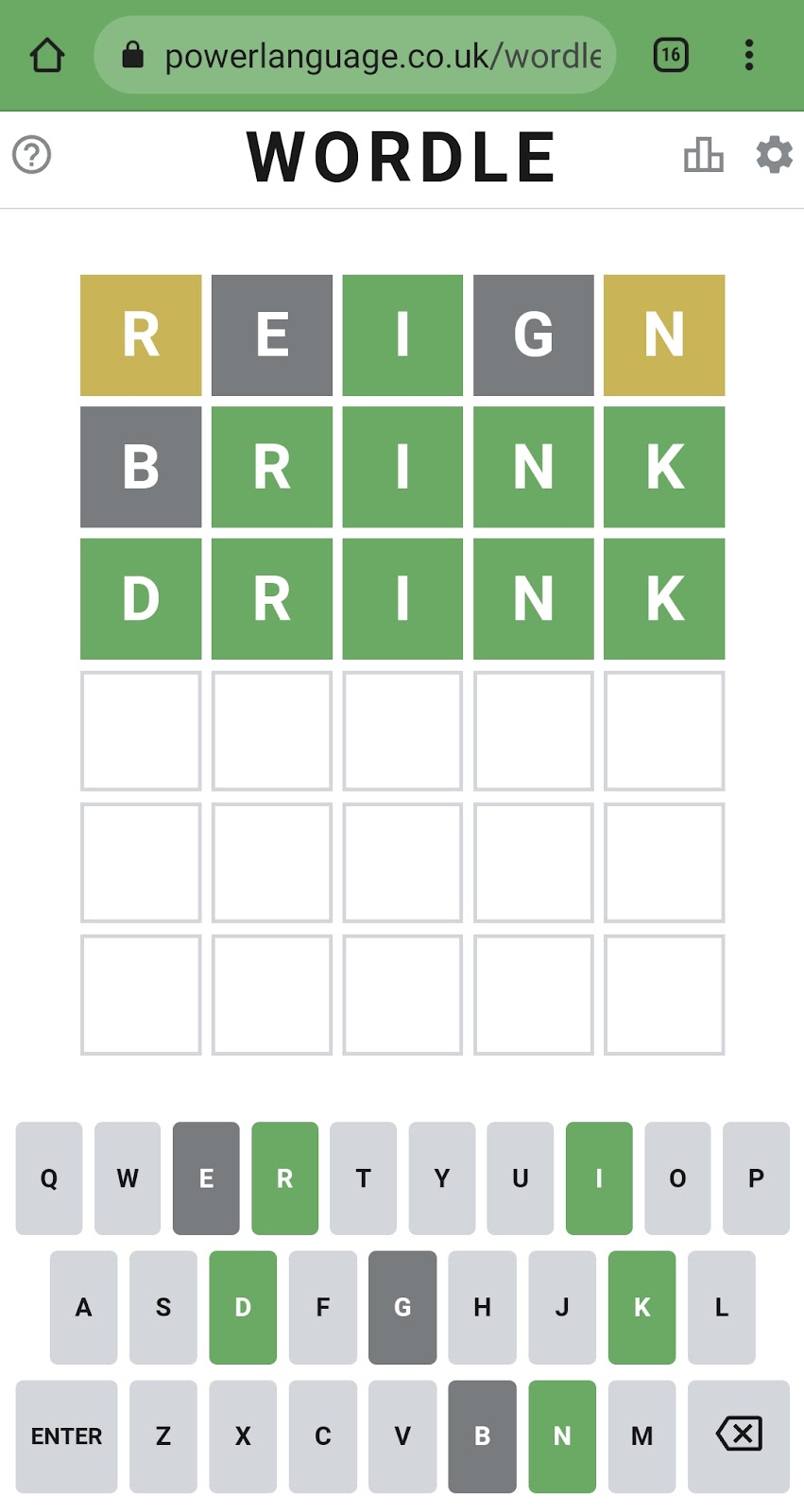This screenshot has height=1512, width=804.
Task: Select the letter P key
Action: point(756,1178)
